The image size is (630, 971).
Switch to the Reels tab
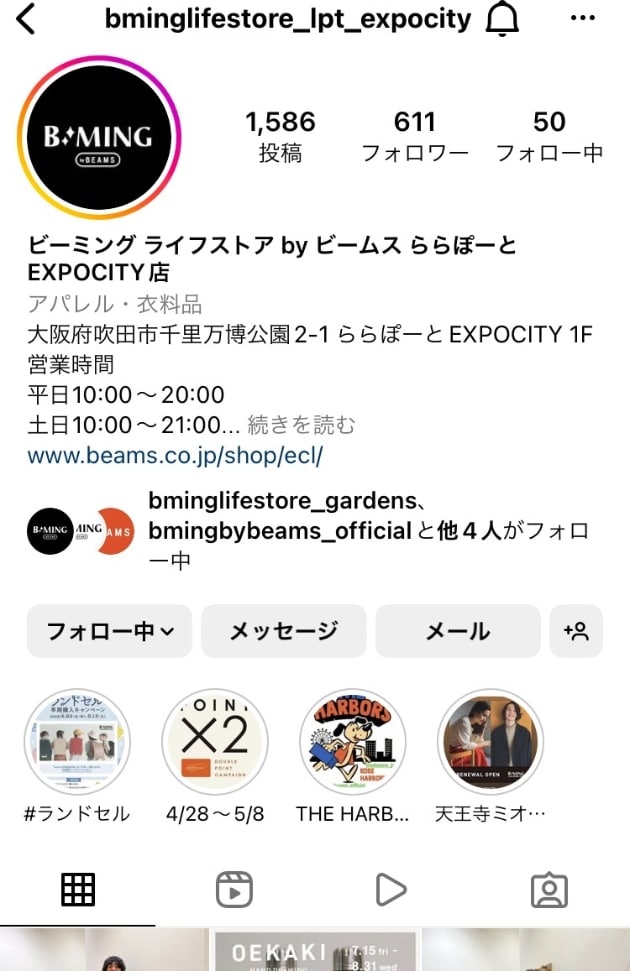tap(234, 889)
